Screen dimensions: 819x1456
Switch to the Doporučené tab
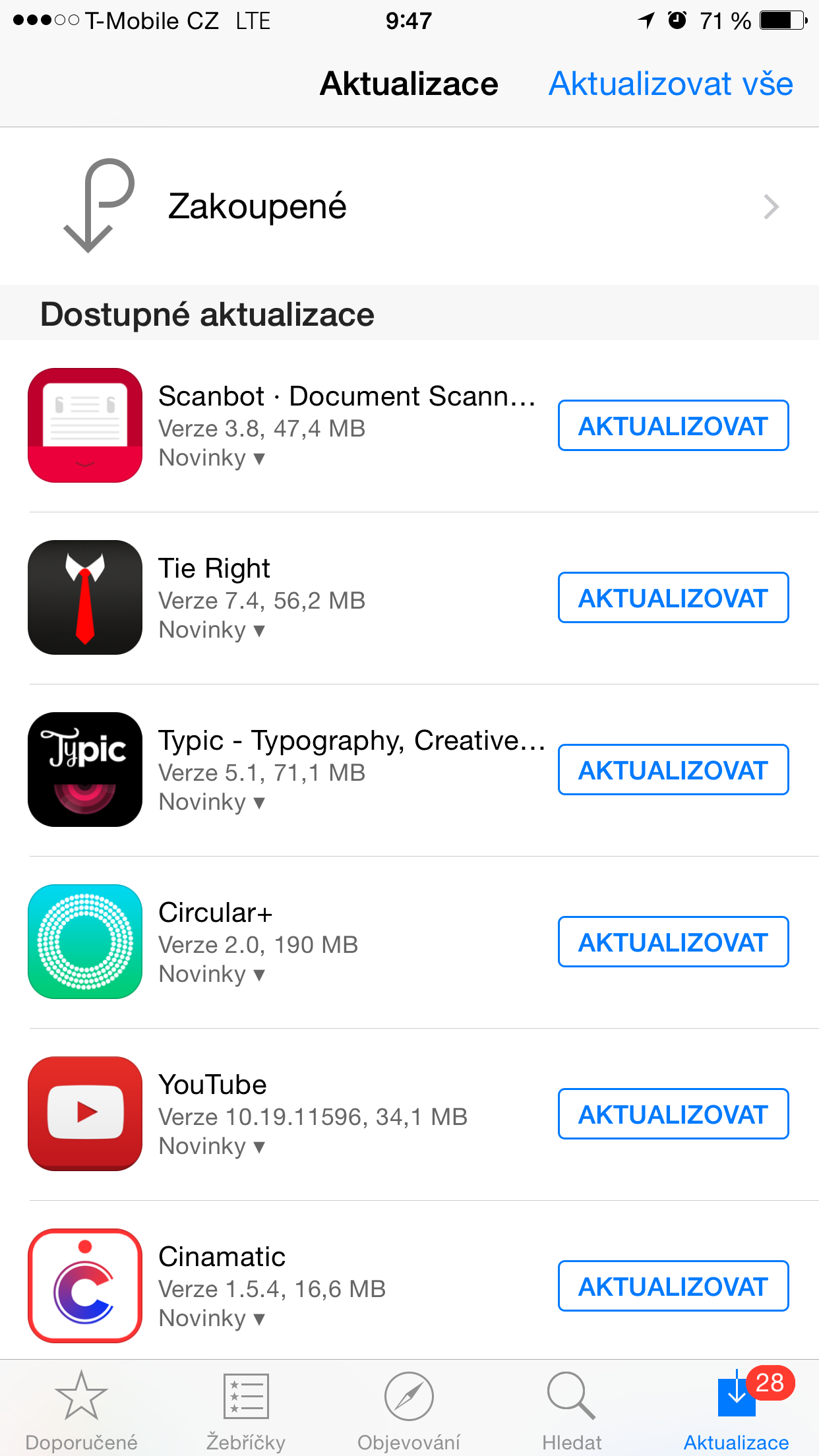[81, 1409]
